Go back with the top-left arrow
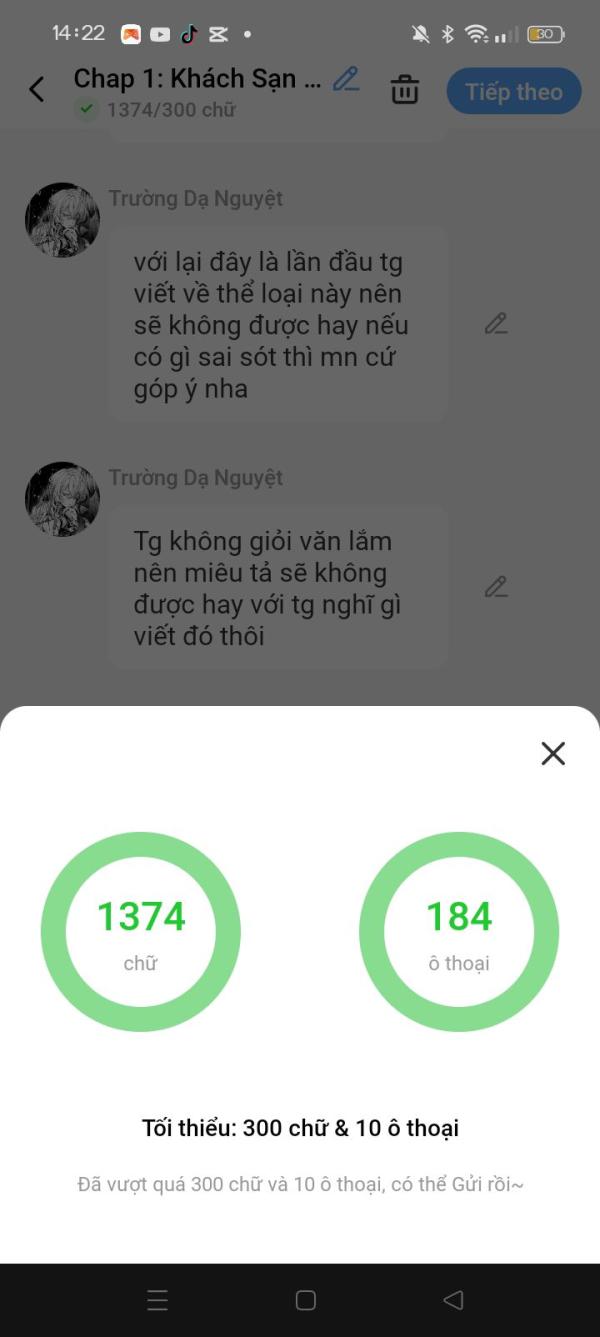Image resolution: width=600 pixels, height=1337 pixels. coord(37,90)
